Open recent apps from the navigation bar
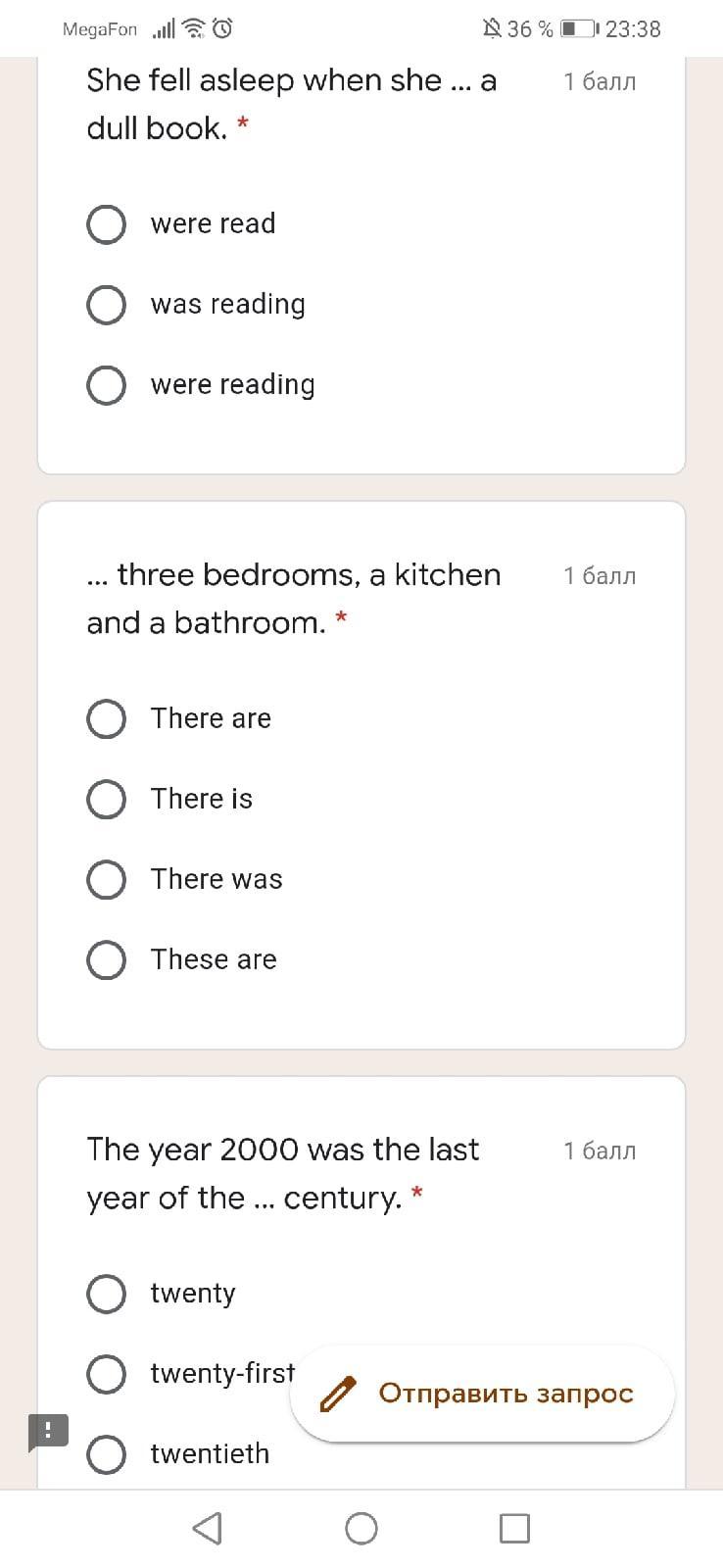Viewport: 723px width, 1568px height. point(514,1528)
